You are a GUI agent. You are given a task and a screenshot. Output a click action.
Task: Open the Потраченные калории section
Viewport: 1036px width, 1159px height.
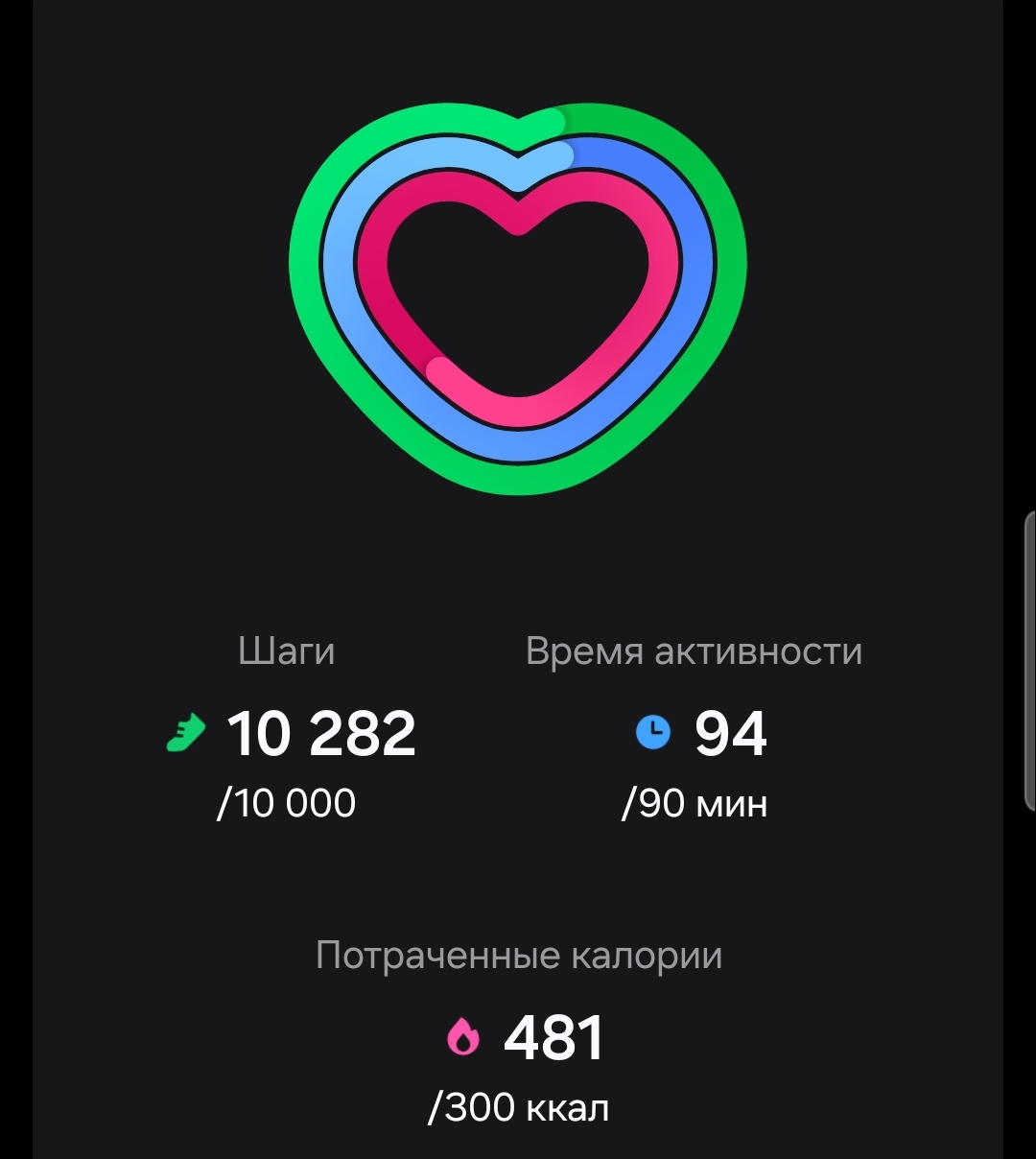(521, 953)
